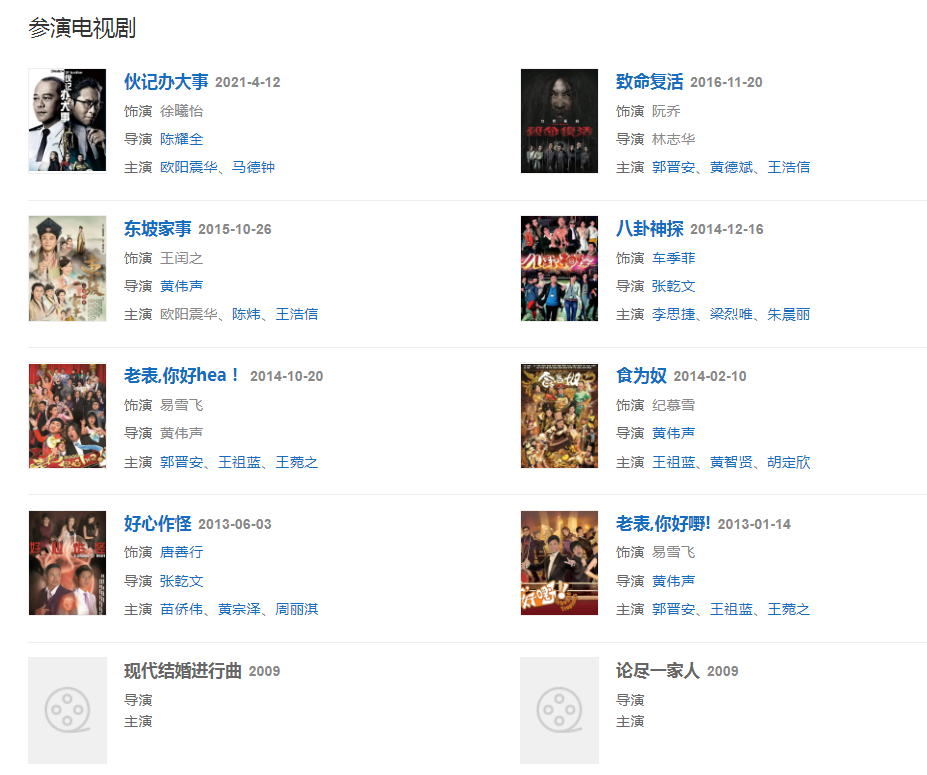The image size is (927, 775).
Task: Go to the 食为奴 series page
Action: tap(641, 376)
